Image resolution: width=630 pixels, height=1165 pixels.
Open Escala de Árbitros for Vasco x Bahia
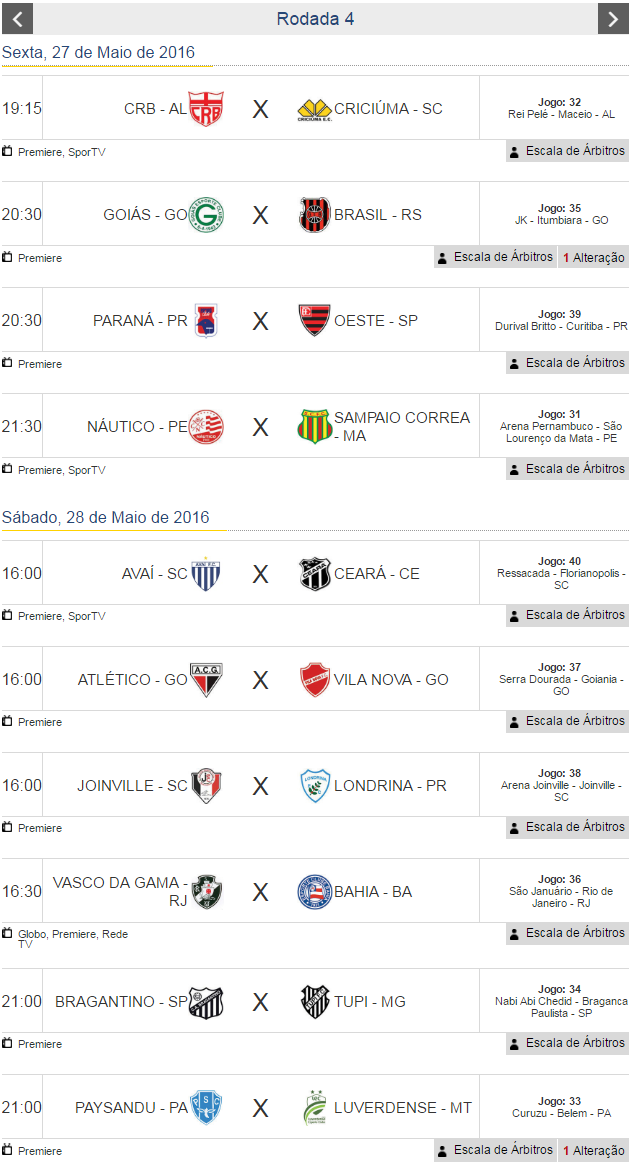pyautogui.click(x=567, y=933)
